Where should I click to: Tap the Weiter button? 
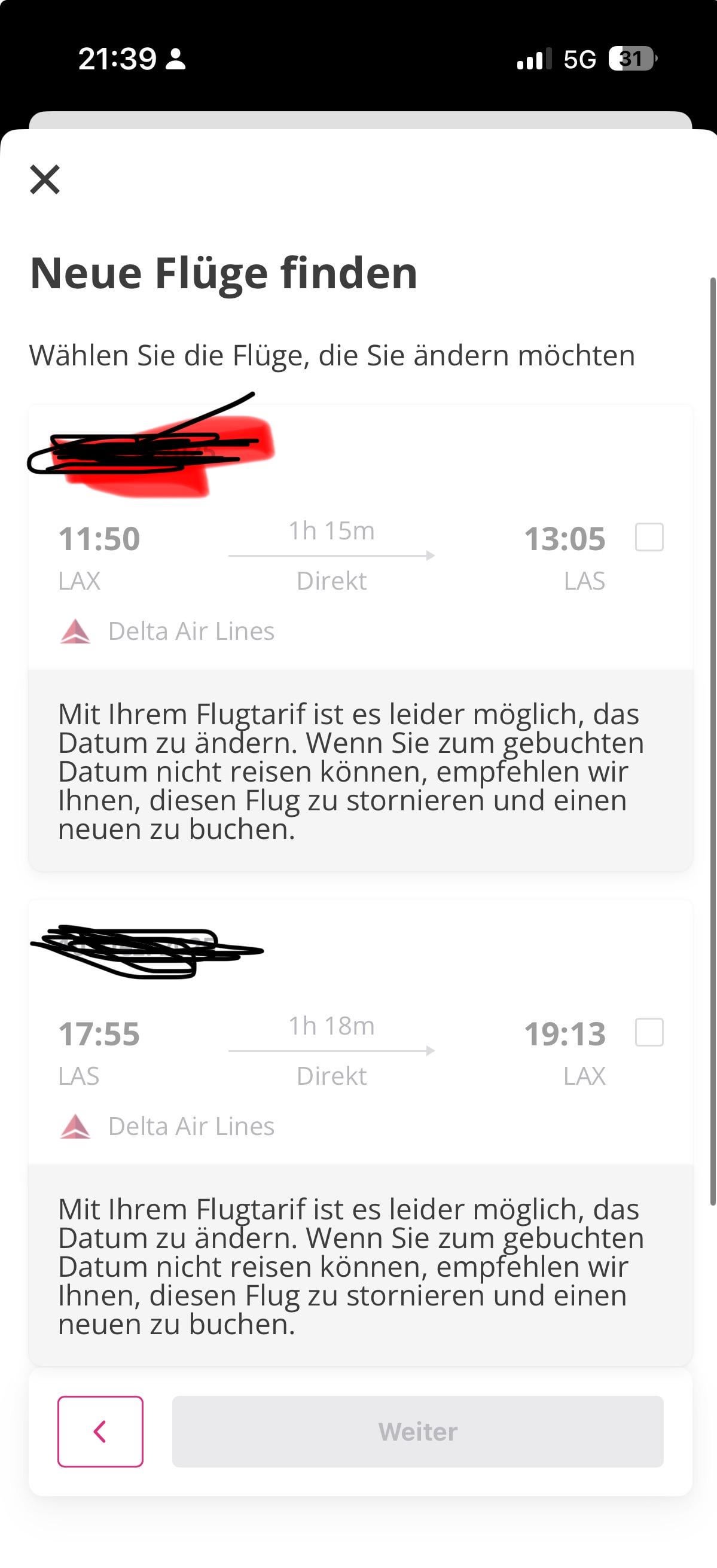pyautogui.click(x=417, y=1432)
